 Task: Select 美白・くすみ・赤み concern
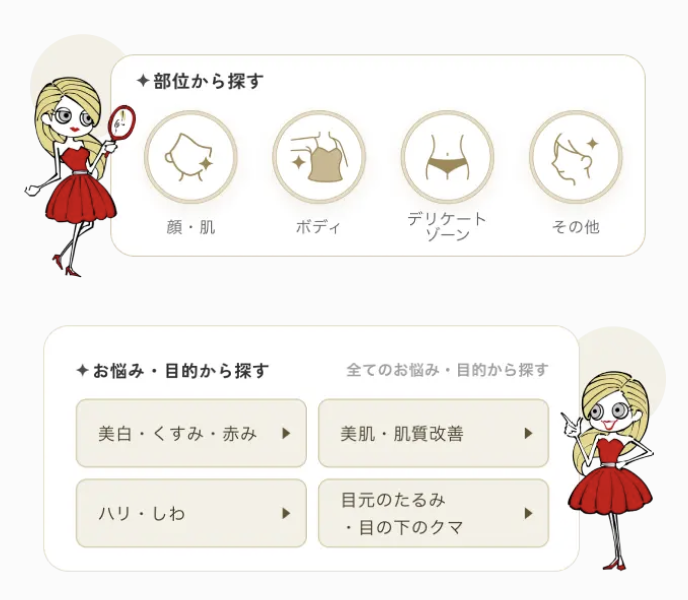click(x=191, y=433)
